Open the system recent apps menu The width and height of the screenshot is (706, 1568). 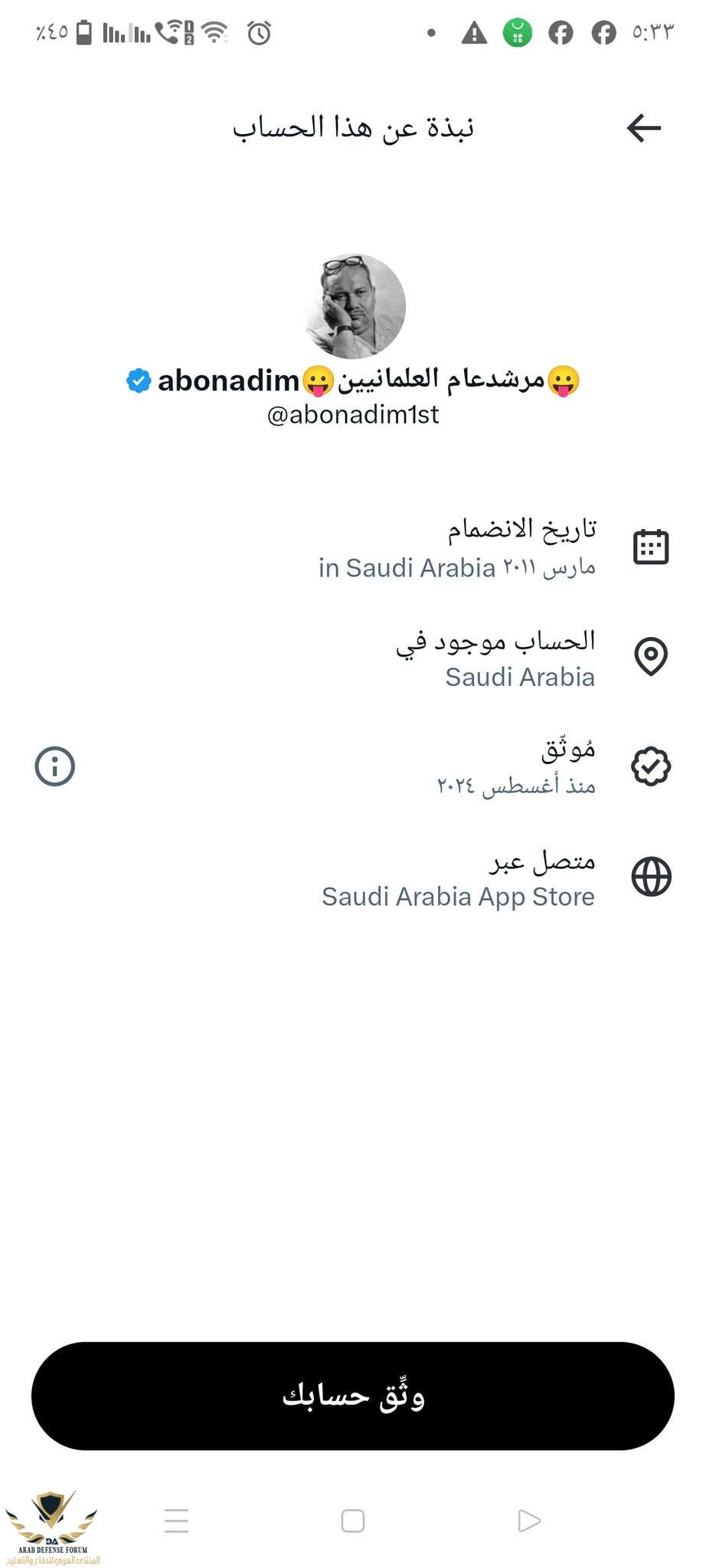coord(176,1521)
